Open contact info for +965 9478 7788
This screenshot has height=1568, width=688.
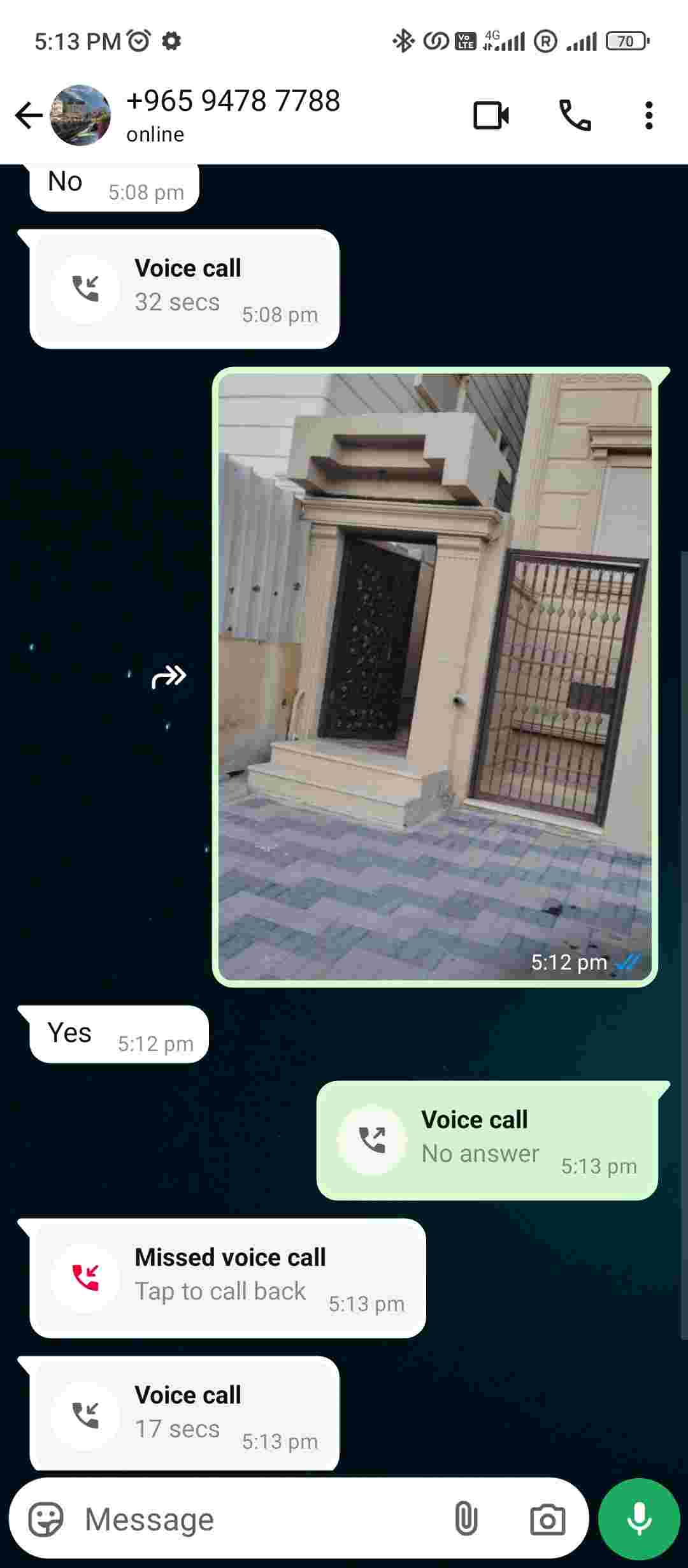pyautogui.click(x=233, y=115)
